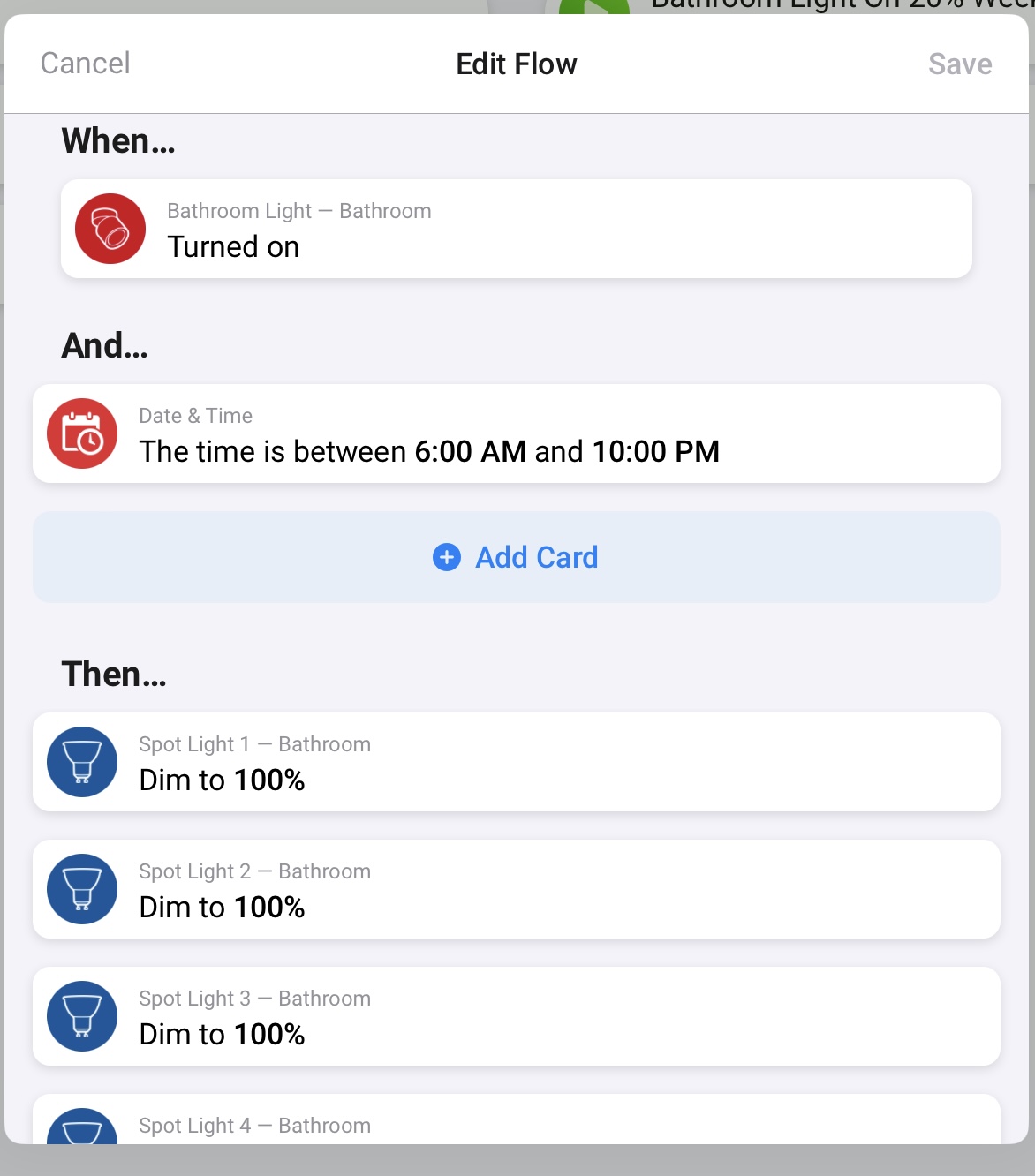This screenshot has width=1035, height=1176.
Task: Open Spot Light 2 dim action card
Action: tap(516, 890)
